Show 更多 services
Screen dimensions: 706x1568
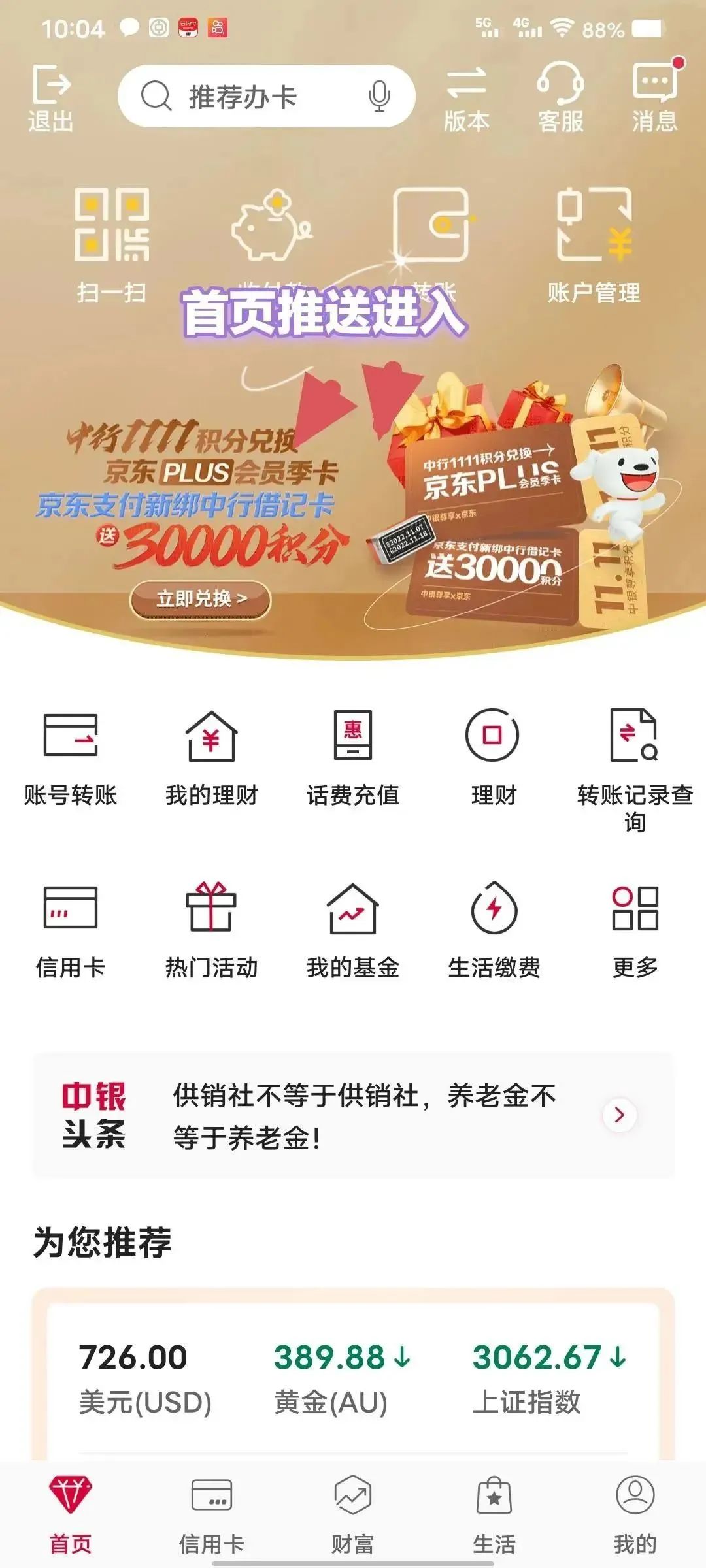[x=634, y=929]
